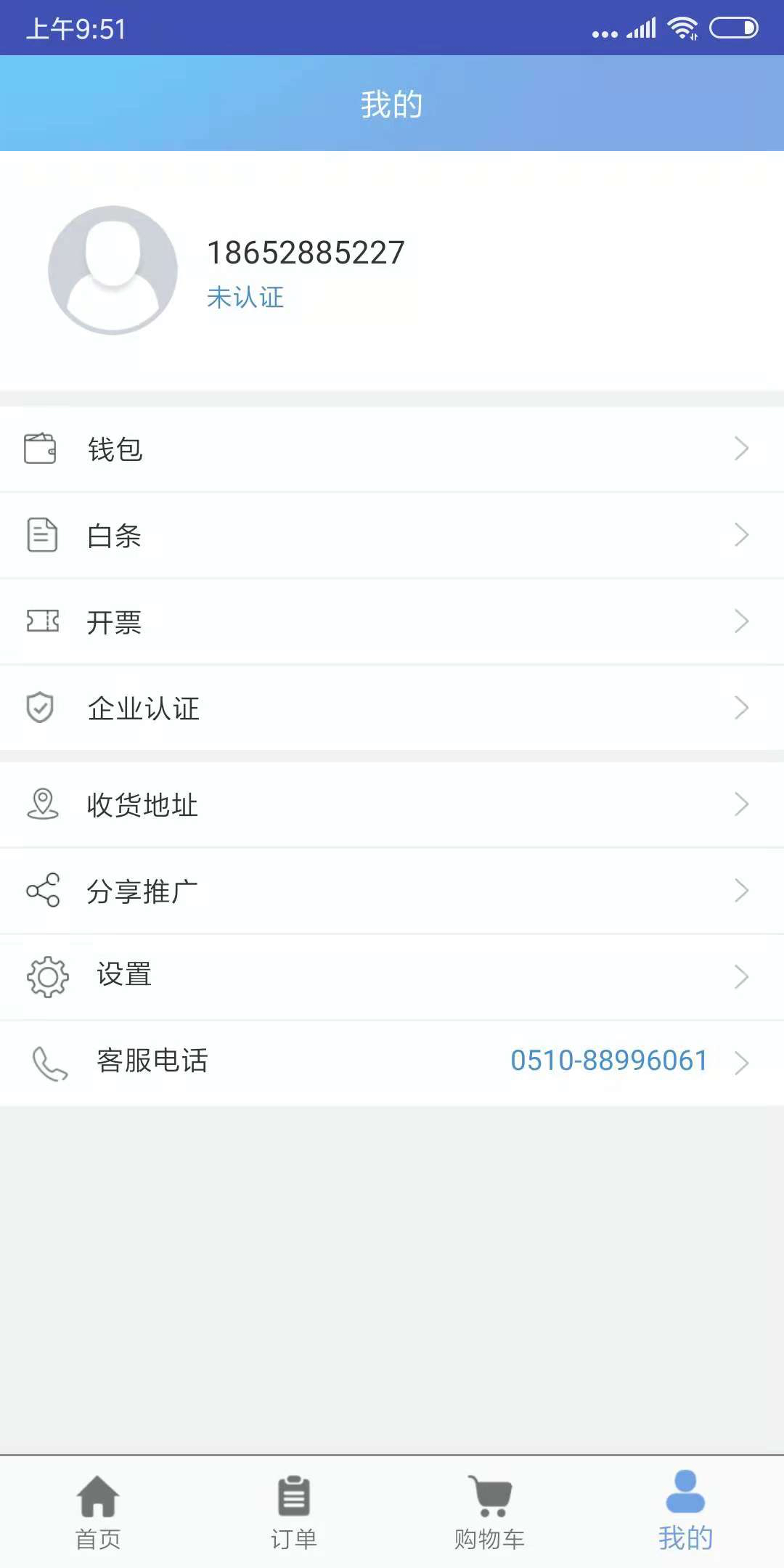The width and height of the screenshot is (784, 1568).
Task: Switch to the 购物车 cart tab
Action: (x=490, y=1511)
